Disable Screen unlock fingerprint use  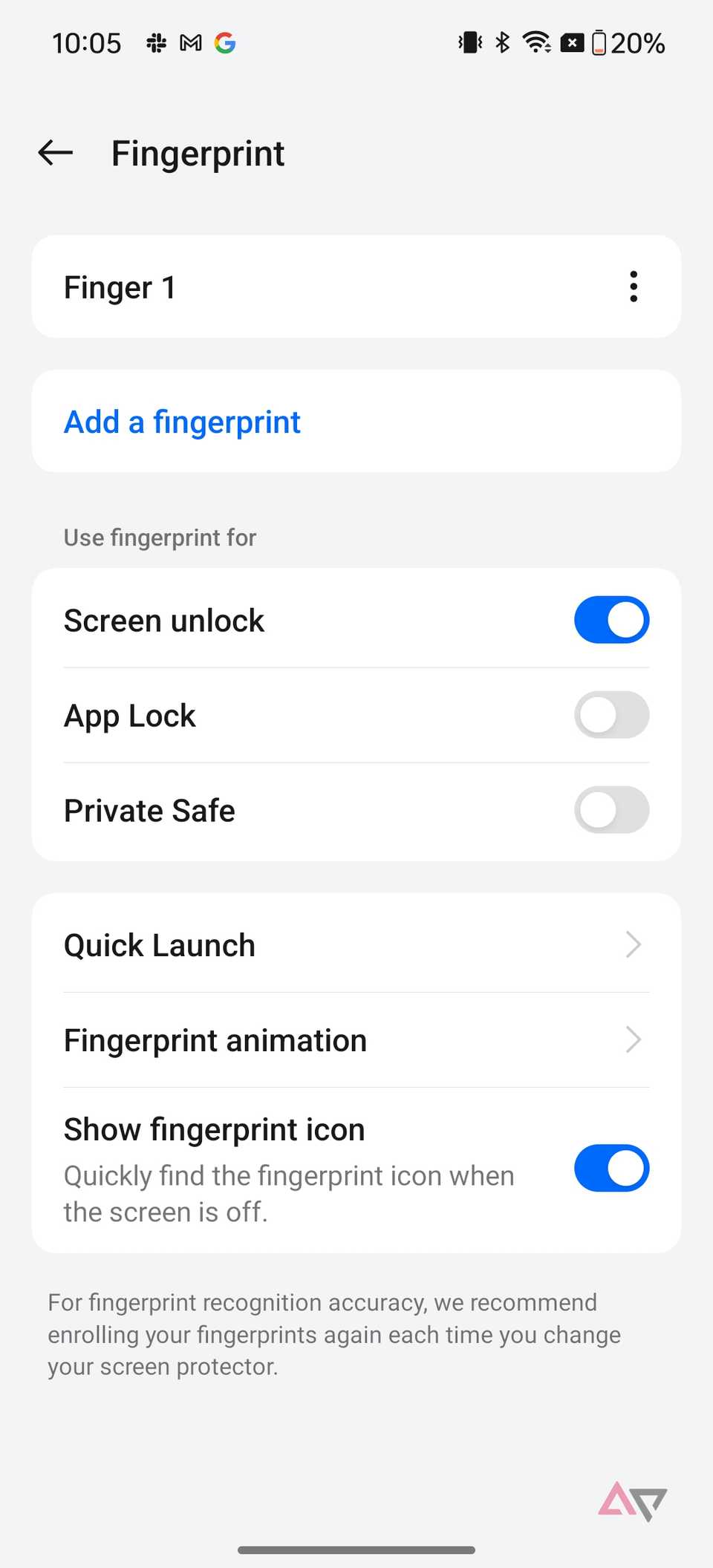click(x=611, y=619)
